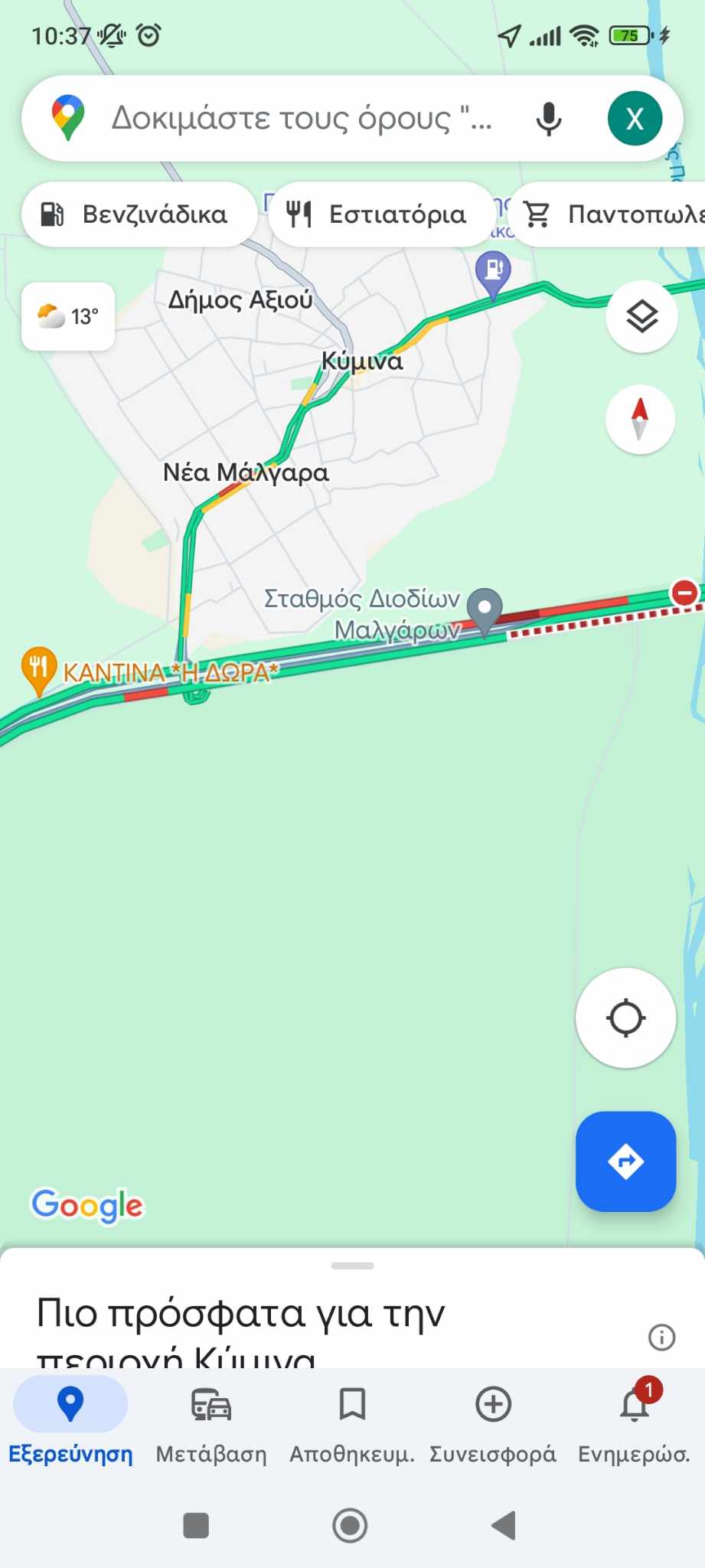Open the 13° weather widget
Viewport: 705px width, 1568px height.
tap(68, 316)
